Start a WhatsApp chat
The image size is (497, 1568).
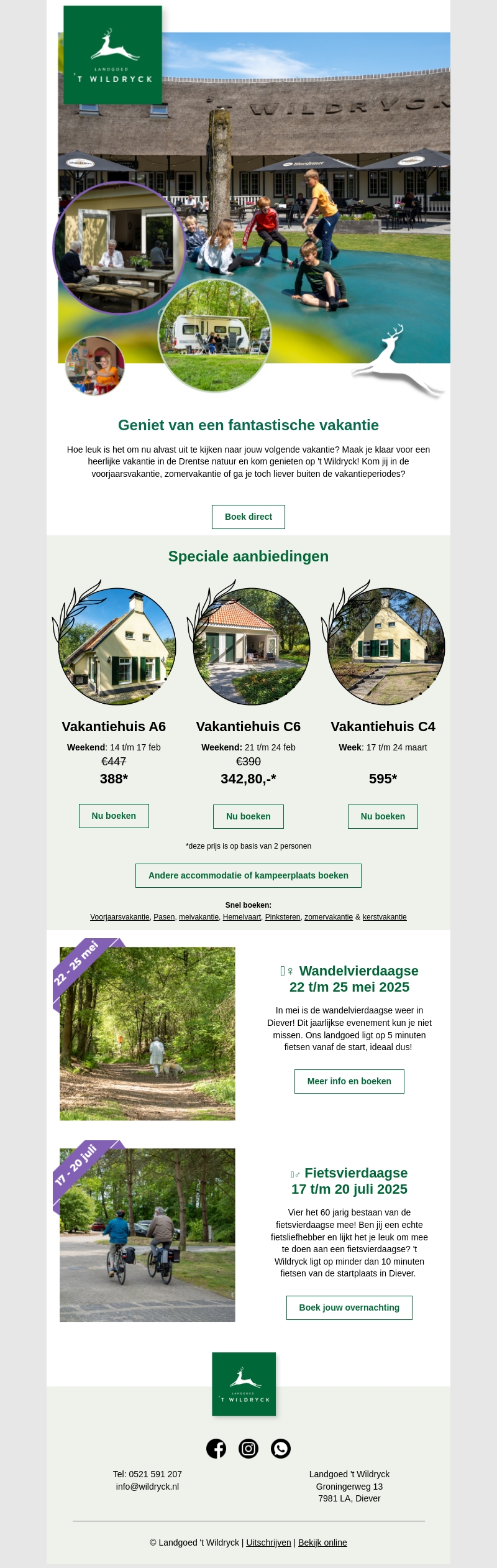coord(281,1449)
